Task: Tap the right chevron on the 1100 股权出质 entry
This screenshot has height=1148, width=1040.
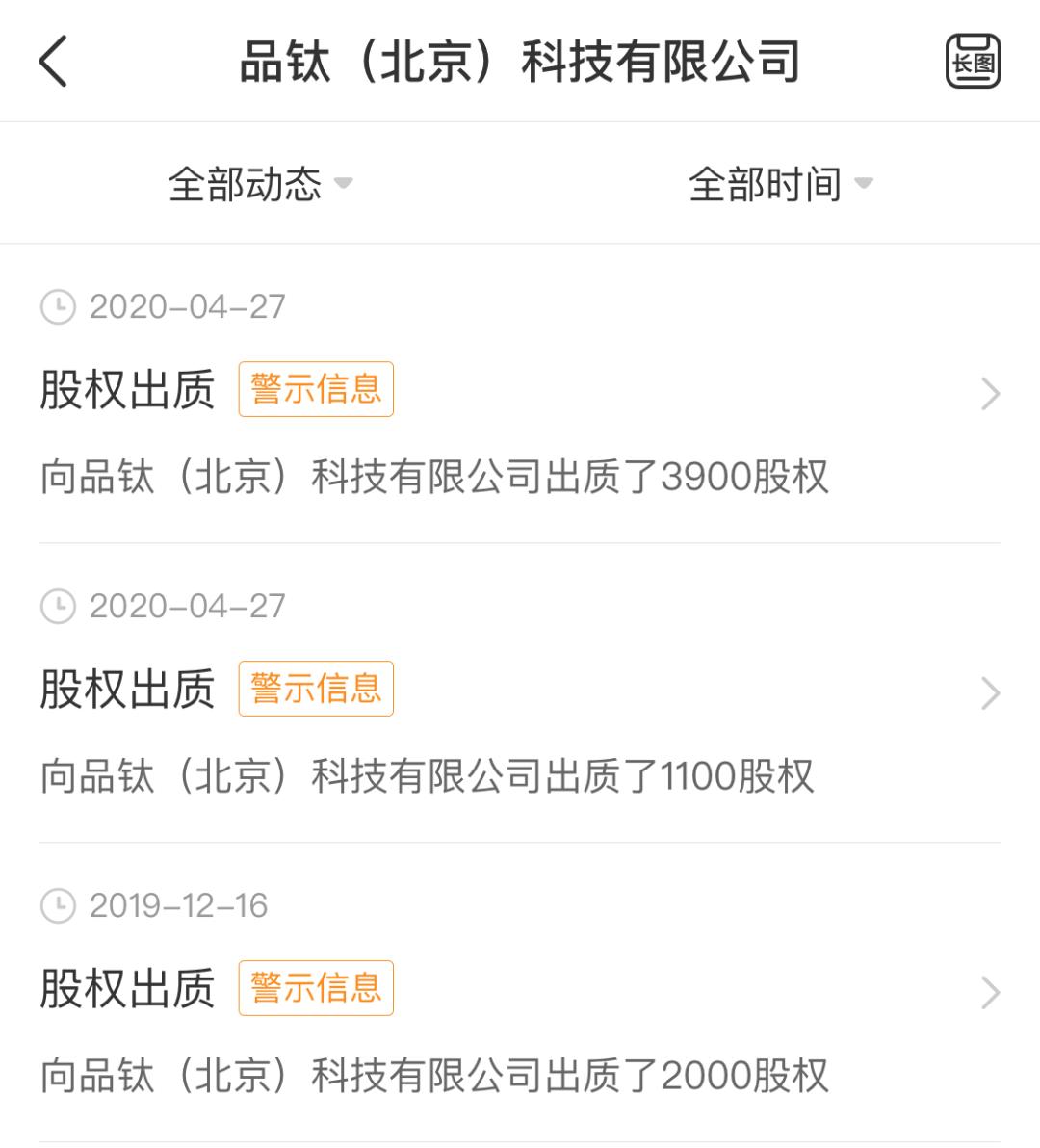Action: point(991,692)
